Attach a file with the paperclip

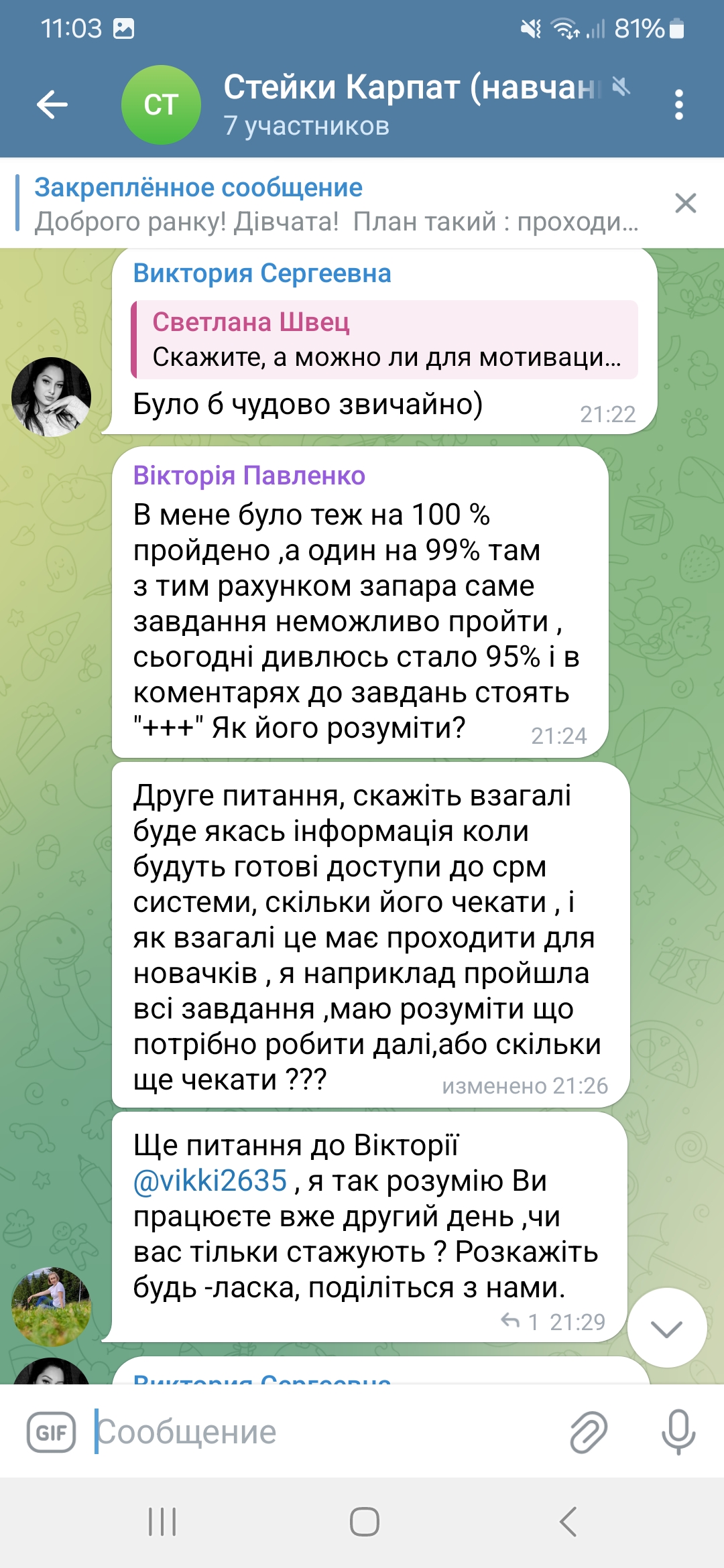[589, 1432]
